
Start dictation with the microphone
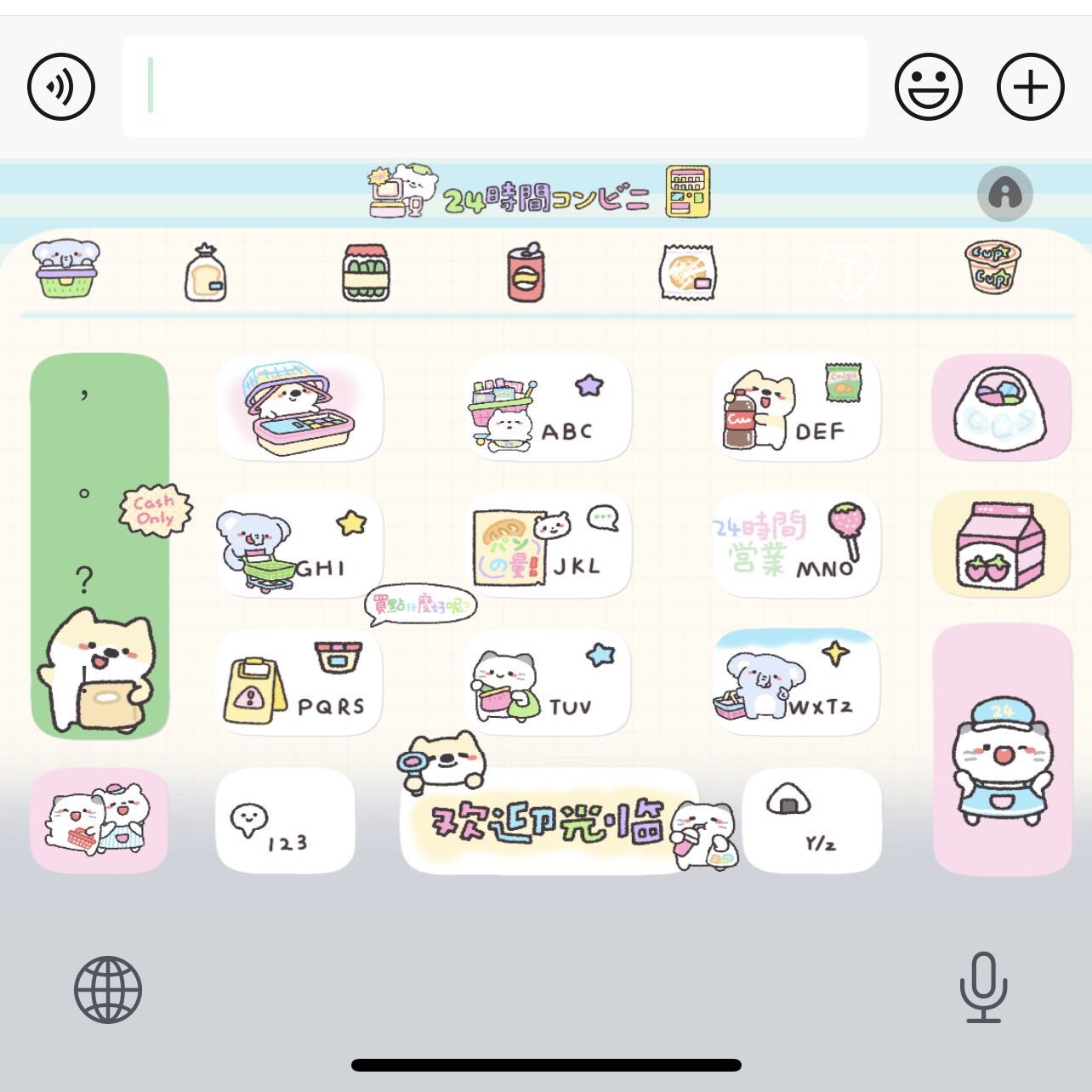[983, 987]
